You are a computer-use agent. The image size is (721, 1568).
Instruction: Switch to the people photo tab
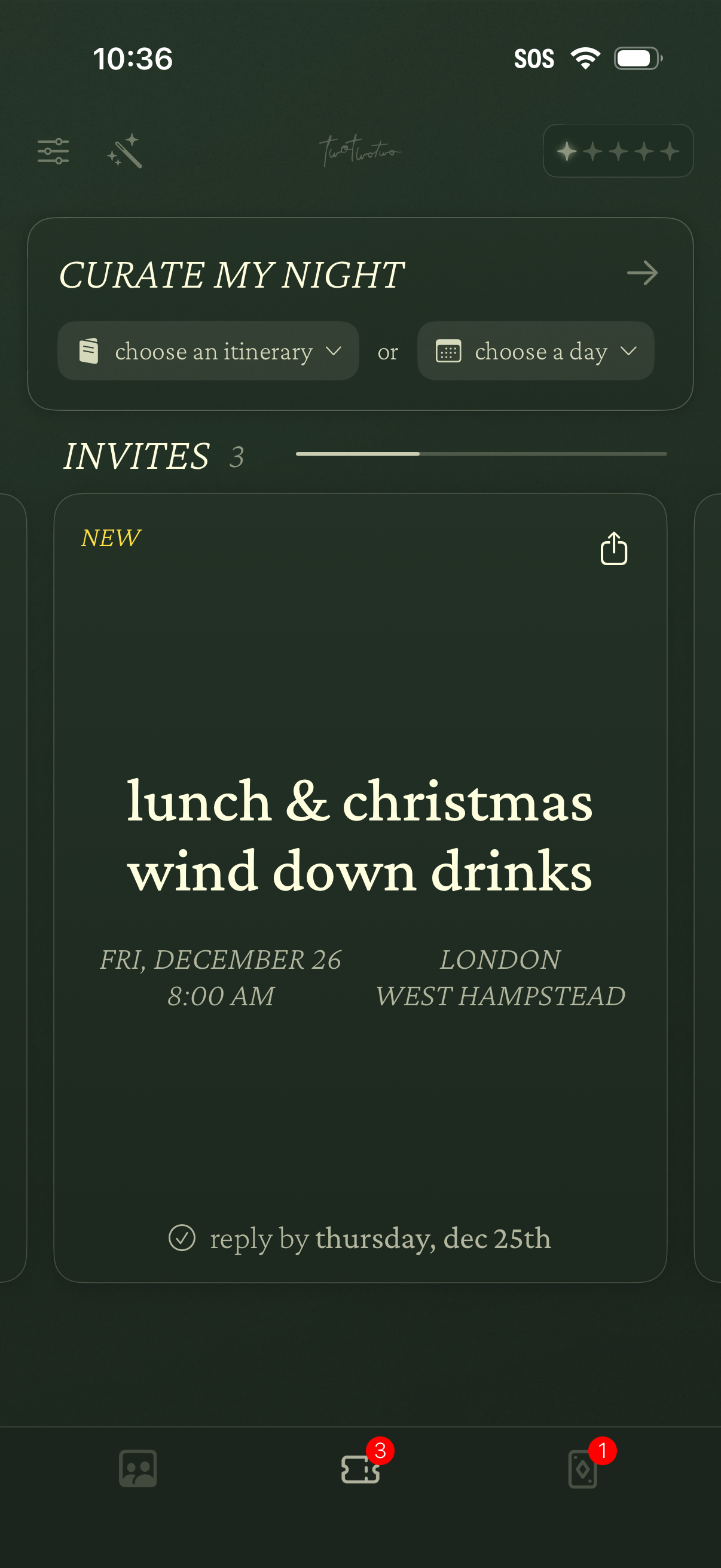pyautogui.click(x=138, y=1469)
